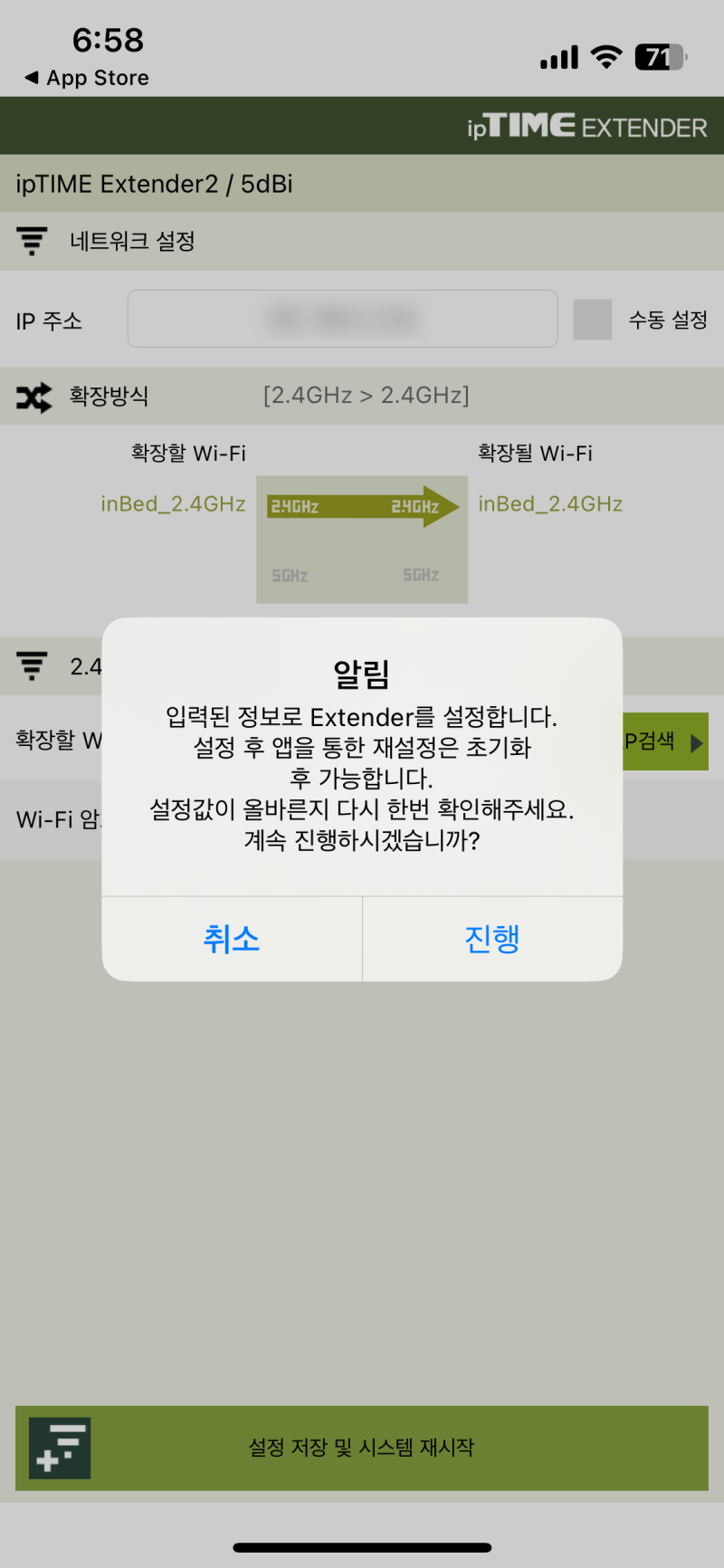
Task: Click the 5GHz option on the right side
Action: point(422,575)
